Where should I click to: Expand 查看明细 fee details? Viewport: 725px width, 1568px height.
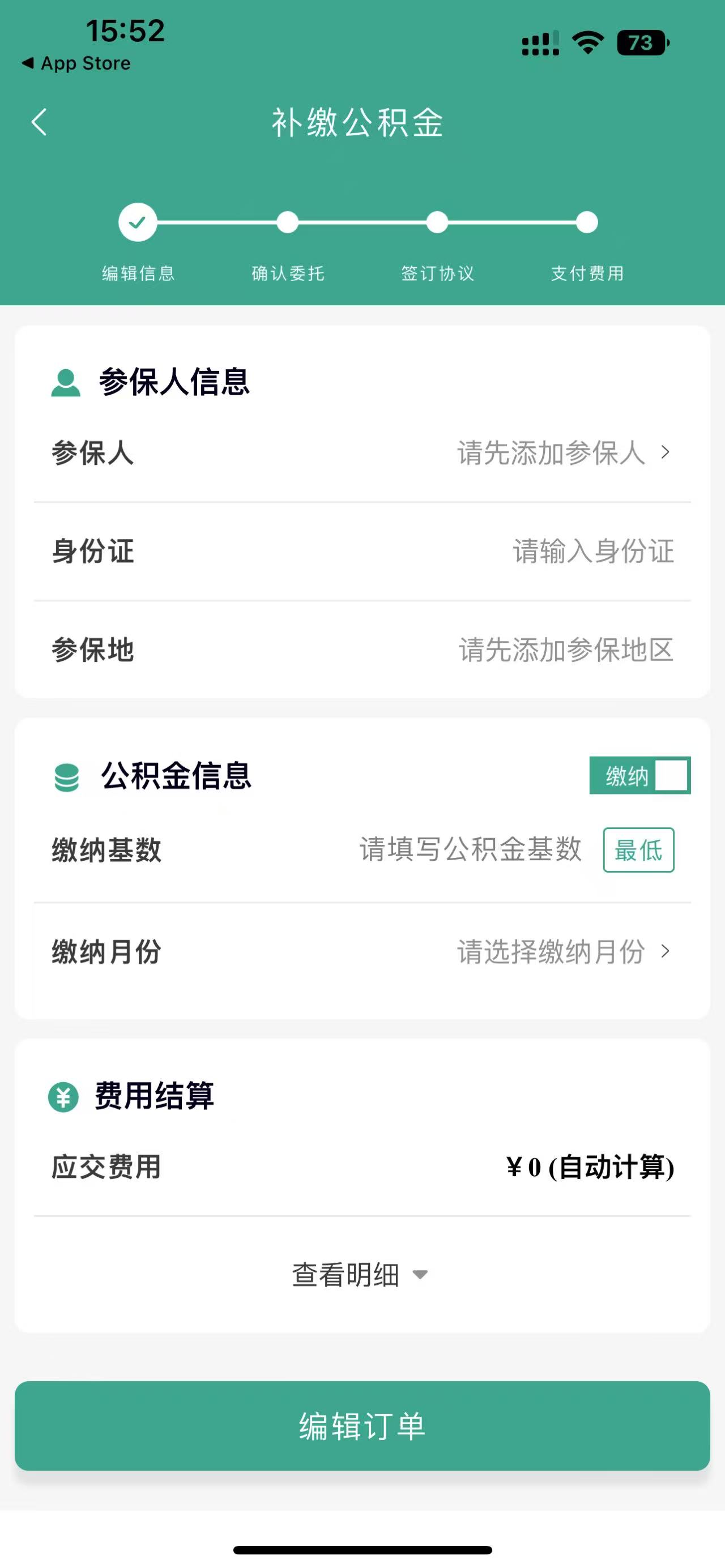(360, 1274)
